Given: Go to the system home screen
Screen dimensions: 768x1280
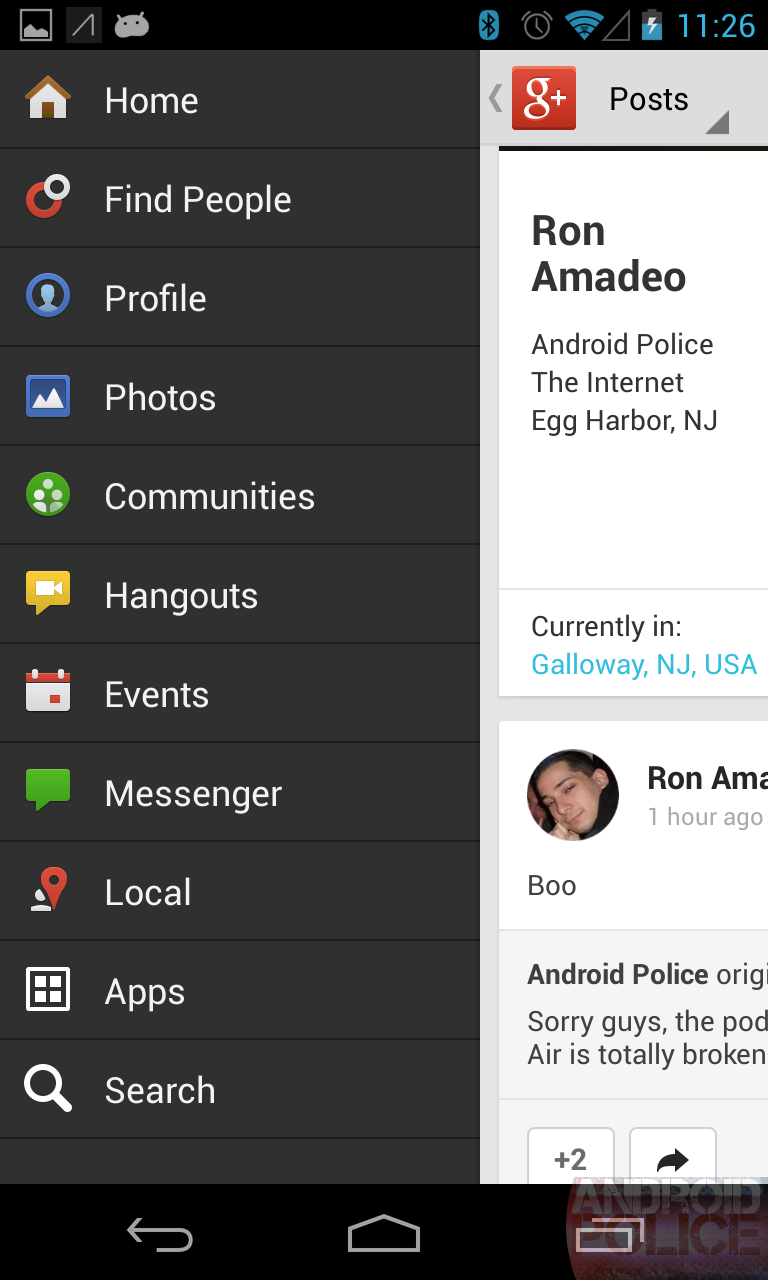Looking at the screenshot, I should pos(384,1234).
